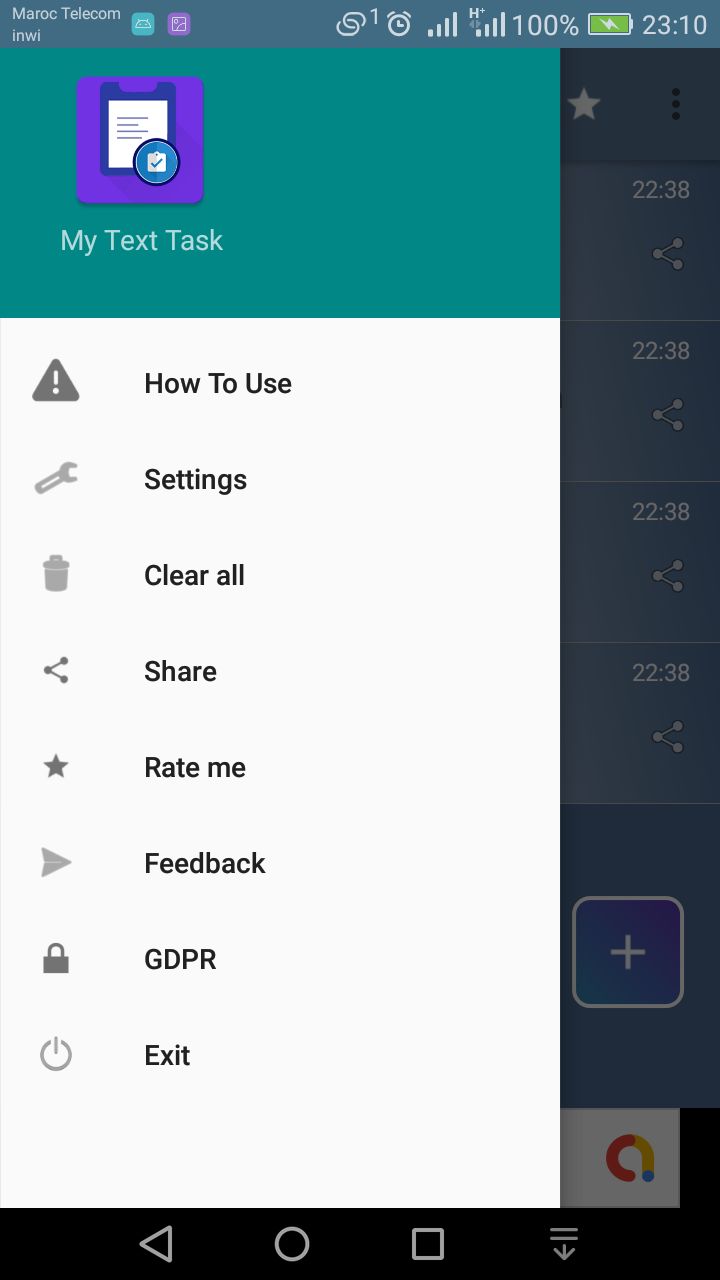This screenshot has height=1280, width=720.
Task: Choose Rate me option
Action: (x=195, y=767)
